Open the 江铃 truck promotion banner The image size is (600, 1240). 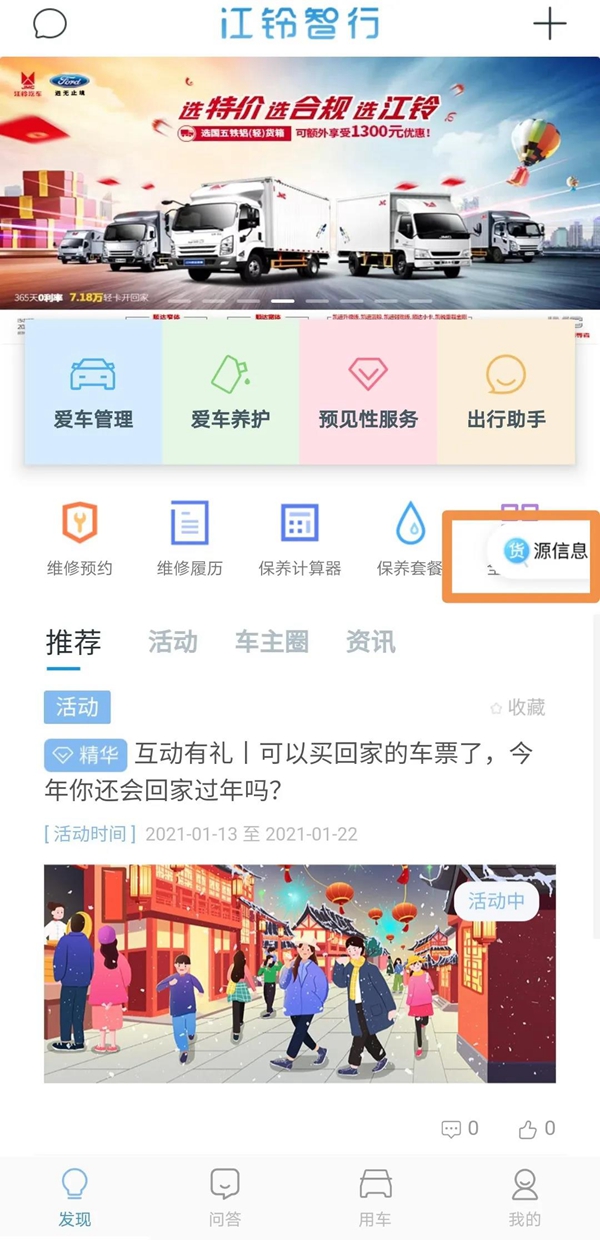[300, 180]
